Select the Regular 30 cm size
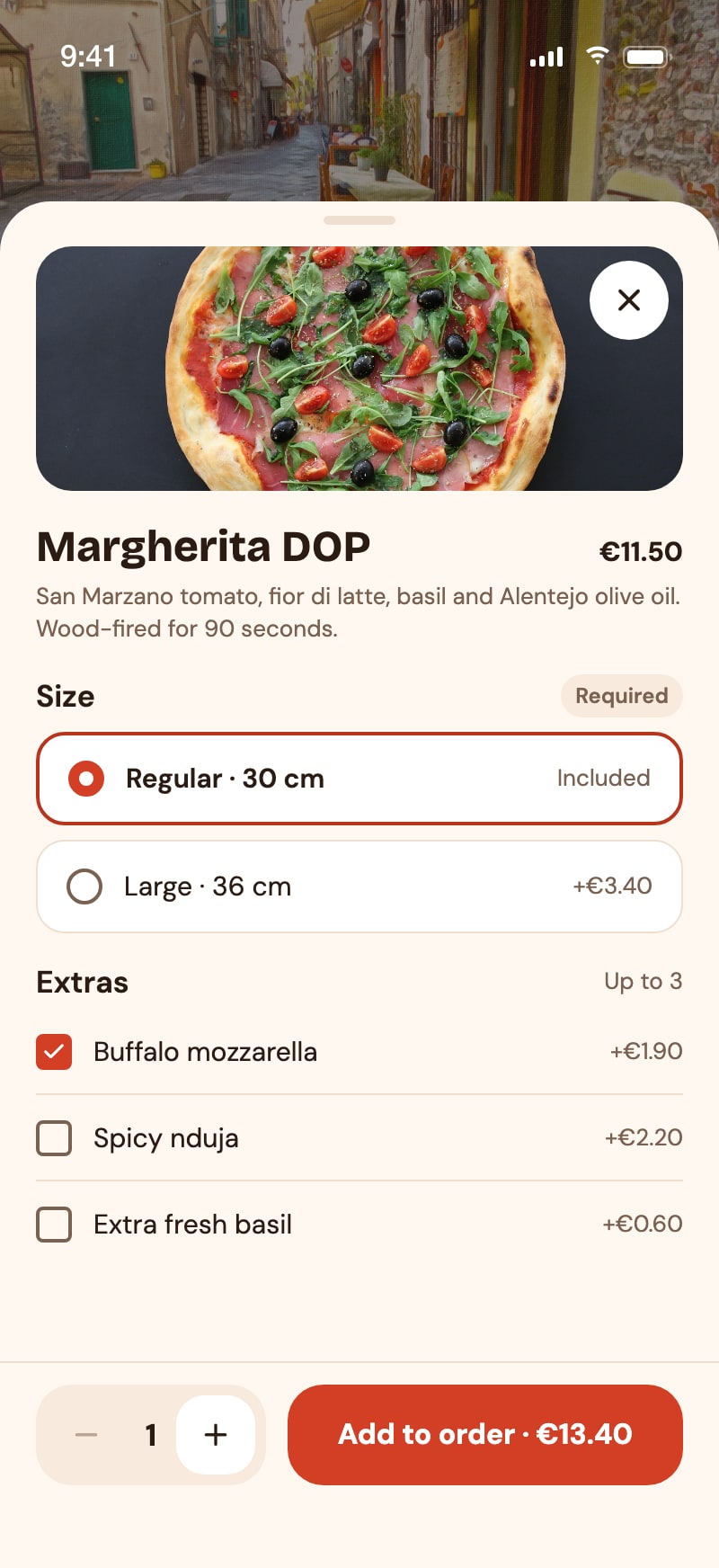 (x=359, y=779)
